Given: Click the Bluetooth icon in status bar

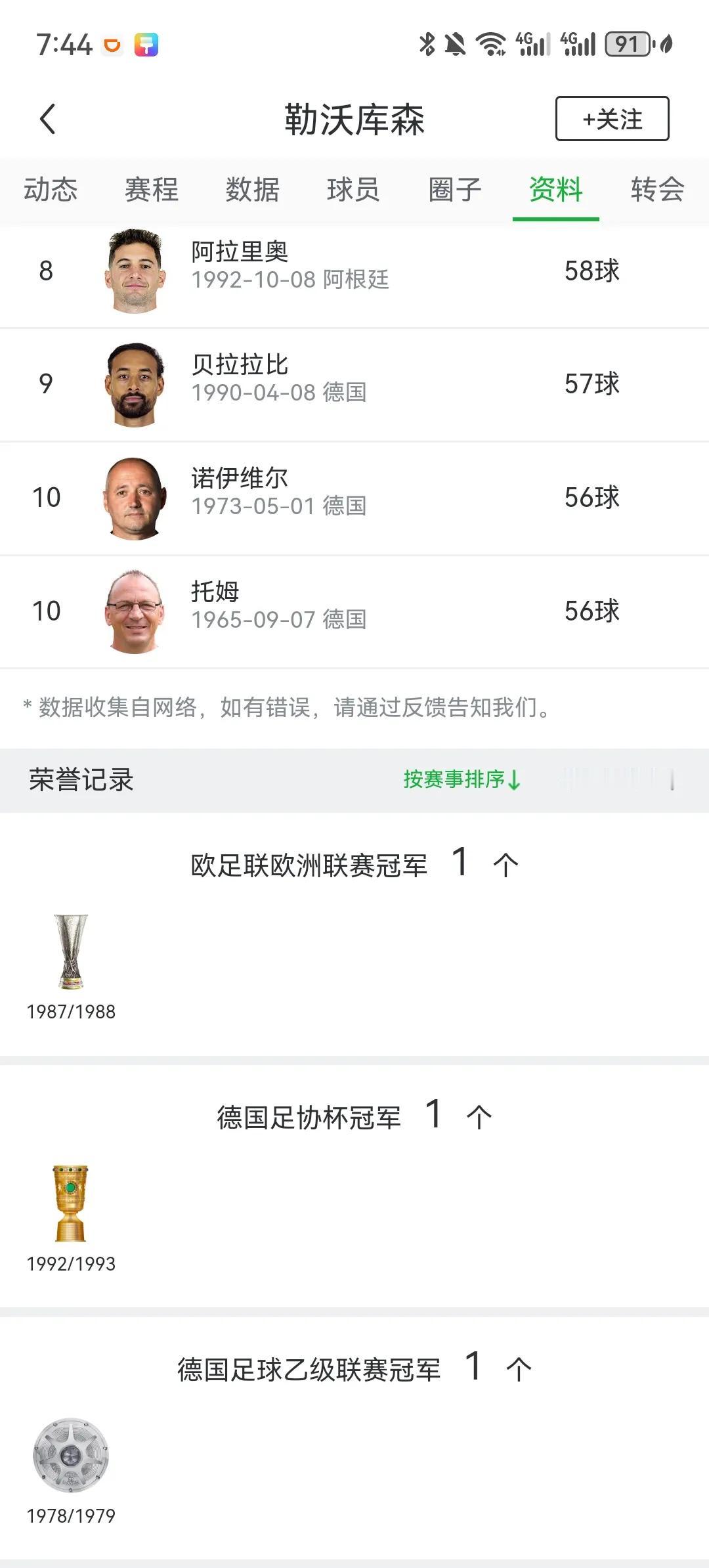Looking at the screenshot, I should [x=427, y=45].
